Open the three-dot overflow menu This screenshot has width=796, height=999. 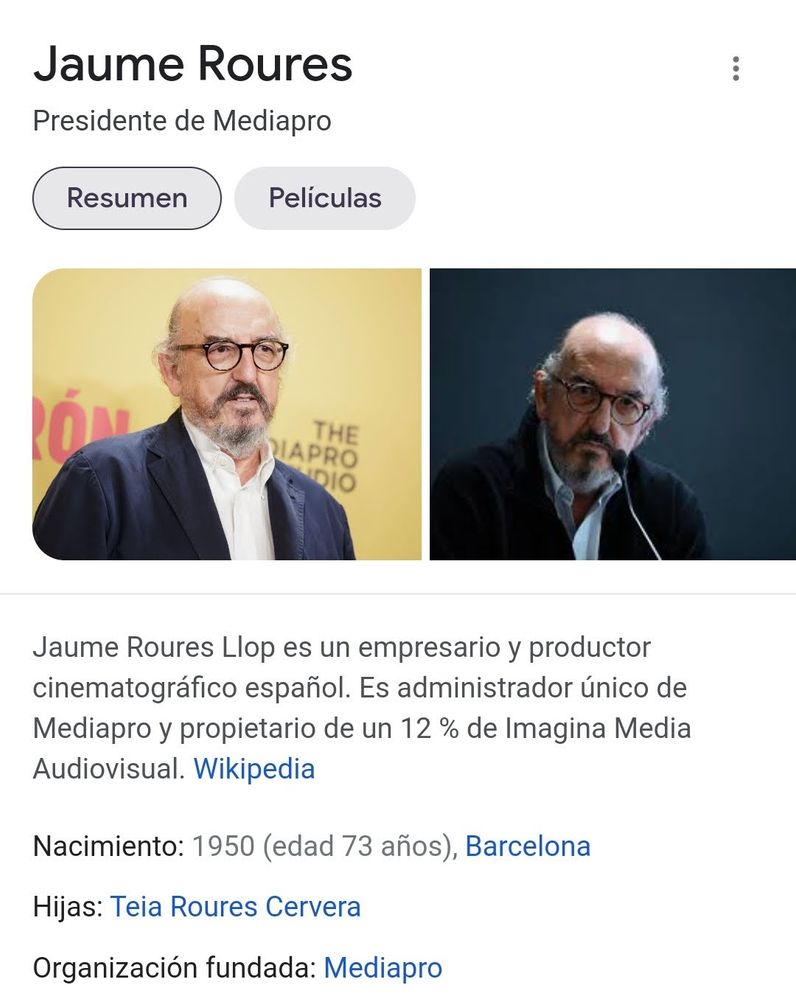(x=736, y=69)
